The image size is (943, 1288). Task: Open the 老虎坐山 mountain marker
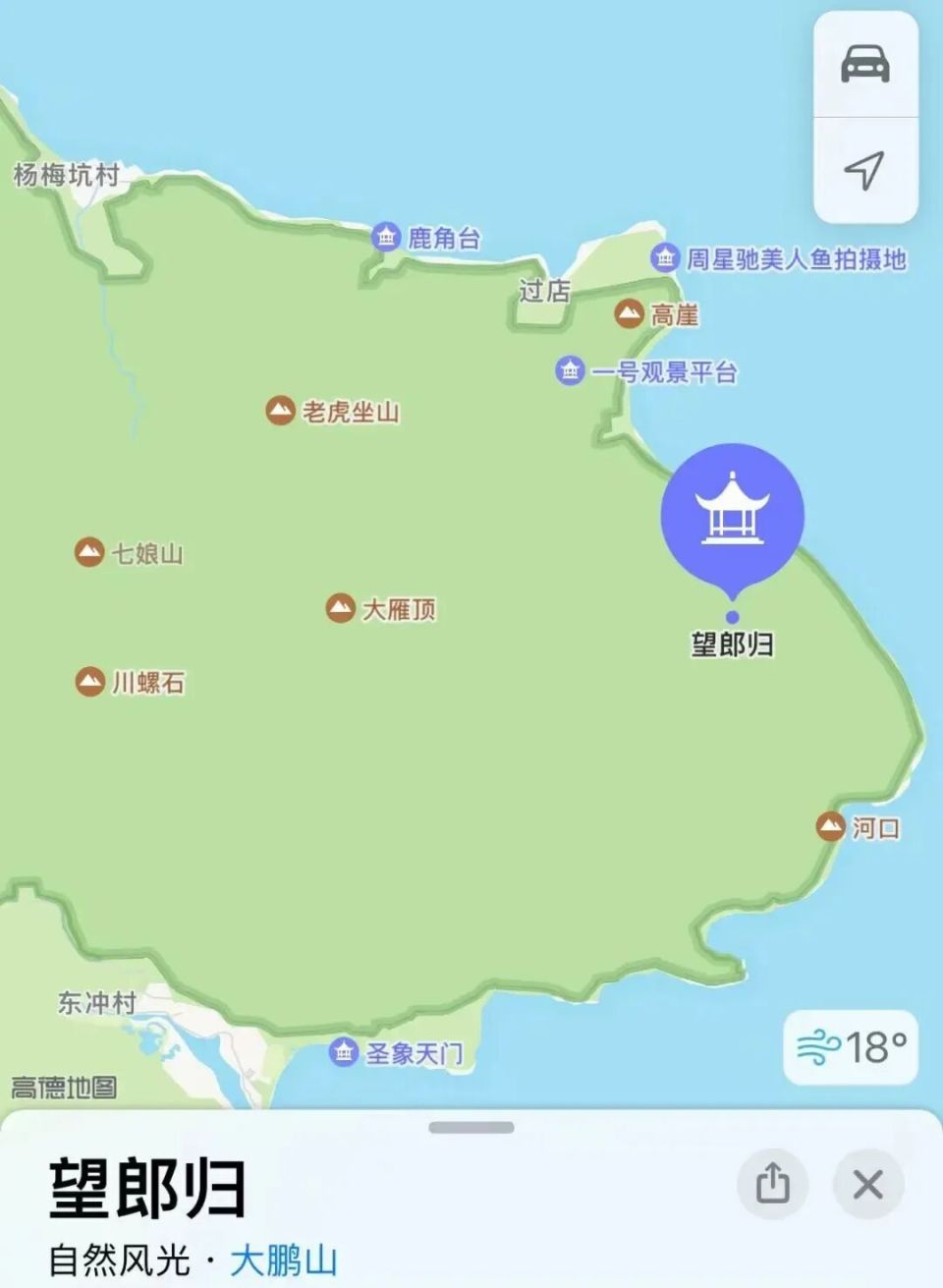279,411
